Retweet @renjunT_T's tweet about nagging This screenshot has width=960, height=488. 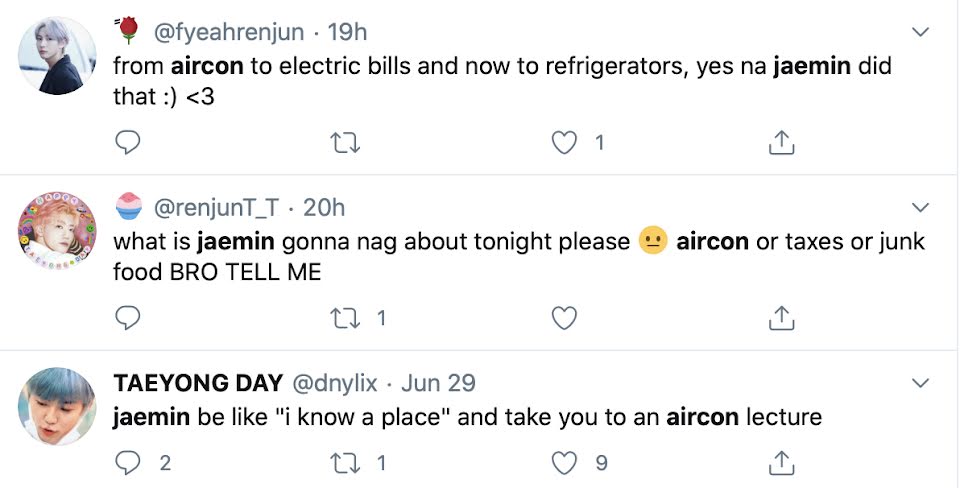pyautogui.click(x=345, y=318)
